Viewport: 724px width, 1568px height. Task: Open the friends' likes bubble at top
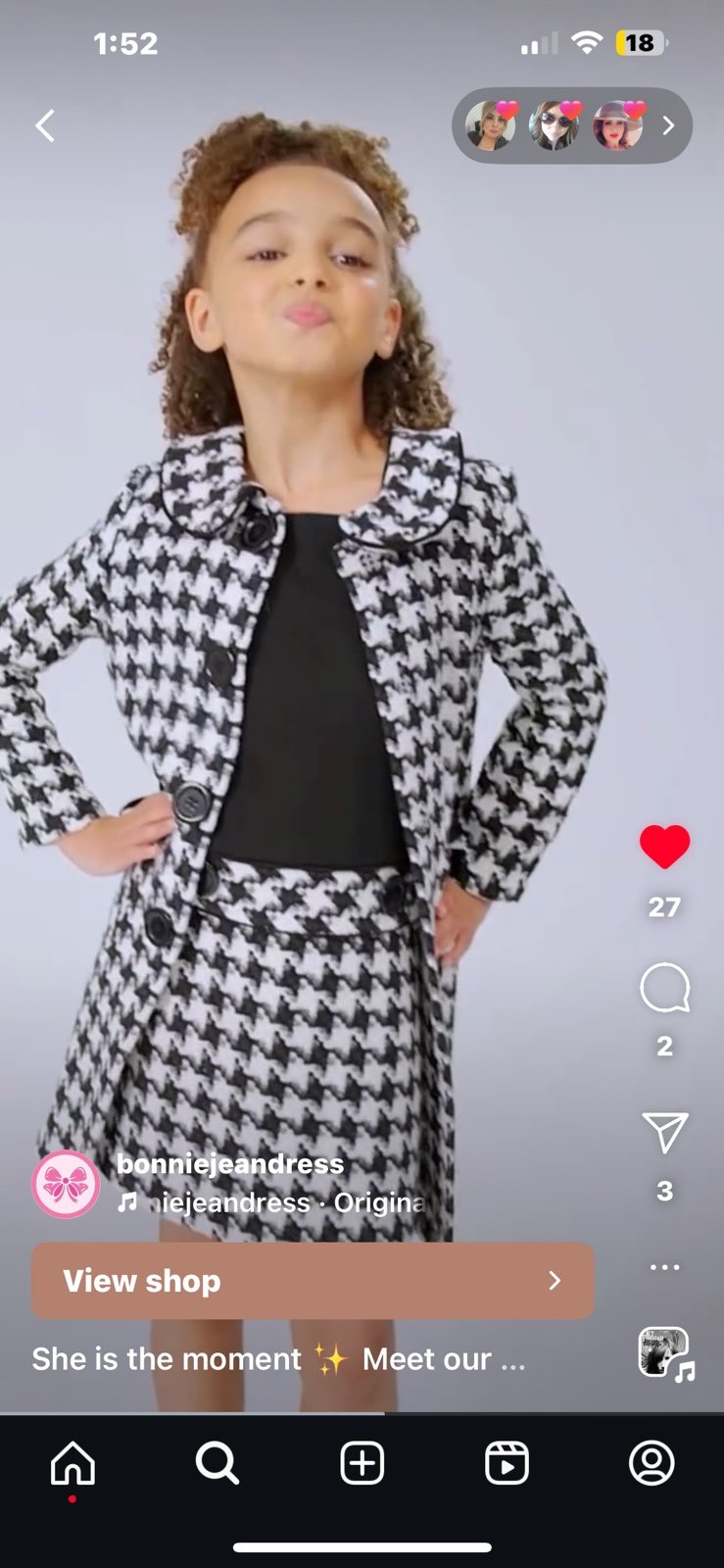(x=572, y=125)
